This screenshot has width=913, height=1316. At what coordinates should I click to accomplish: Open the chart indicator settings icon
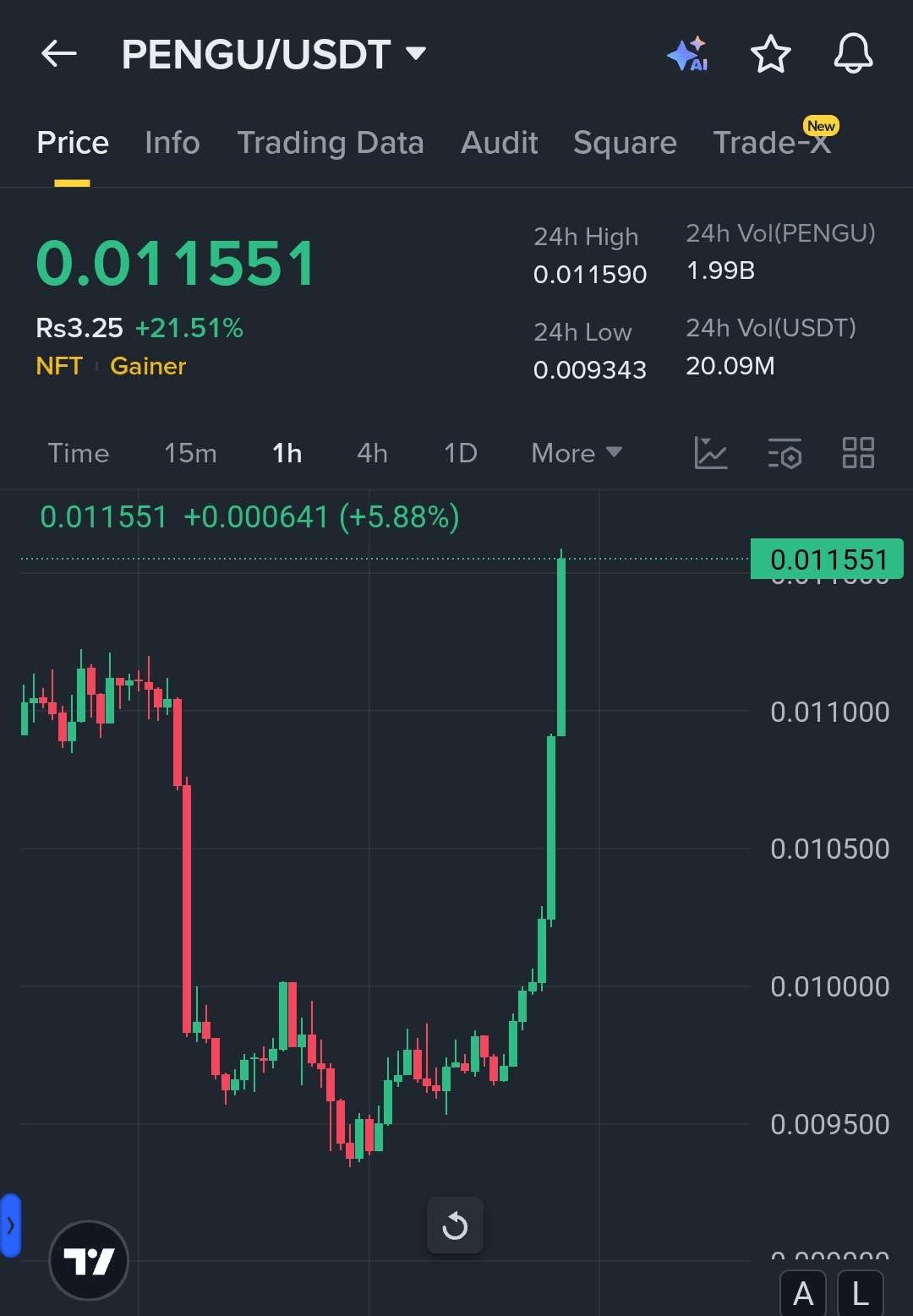tap(785, 453)
